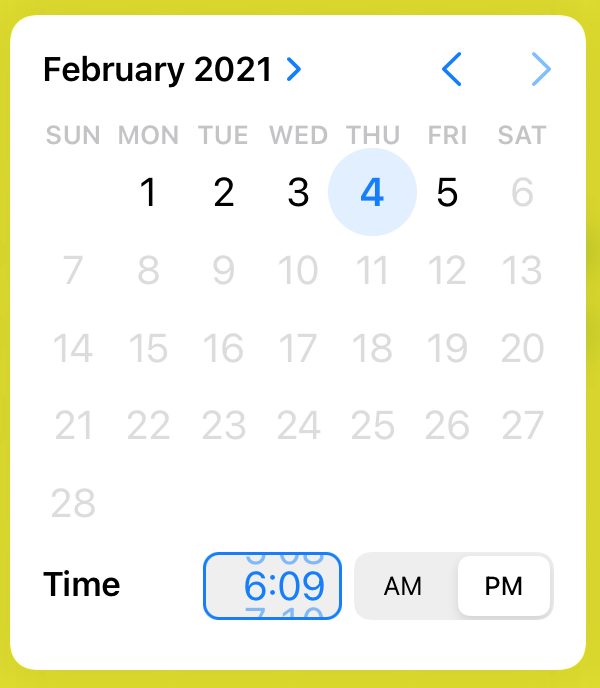Image resolution: width=600 pixels, height=688 pixels.
Task: Select February 2
Action: (224, 193)
